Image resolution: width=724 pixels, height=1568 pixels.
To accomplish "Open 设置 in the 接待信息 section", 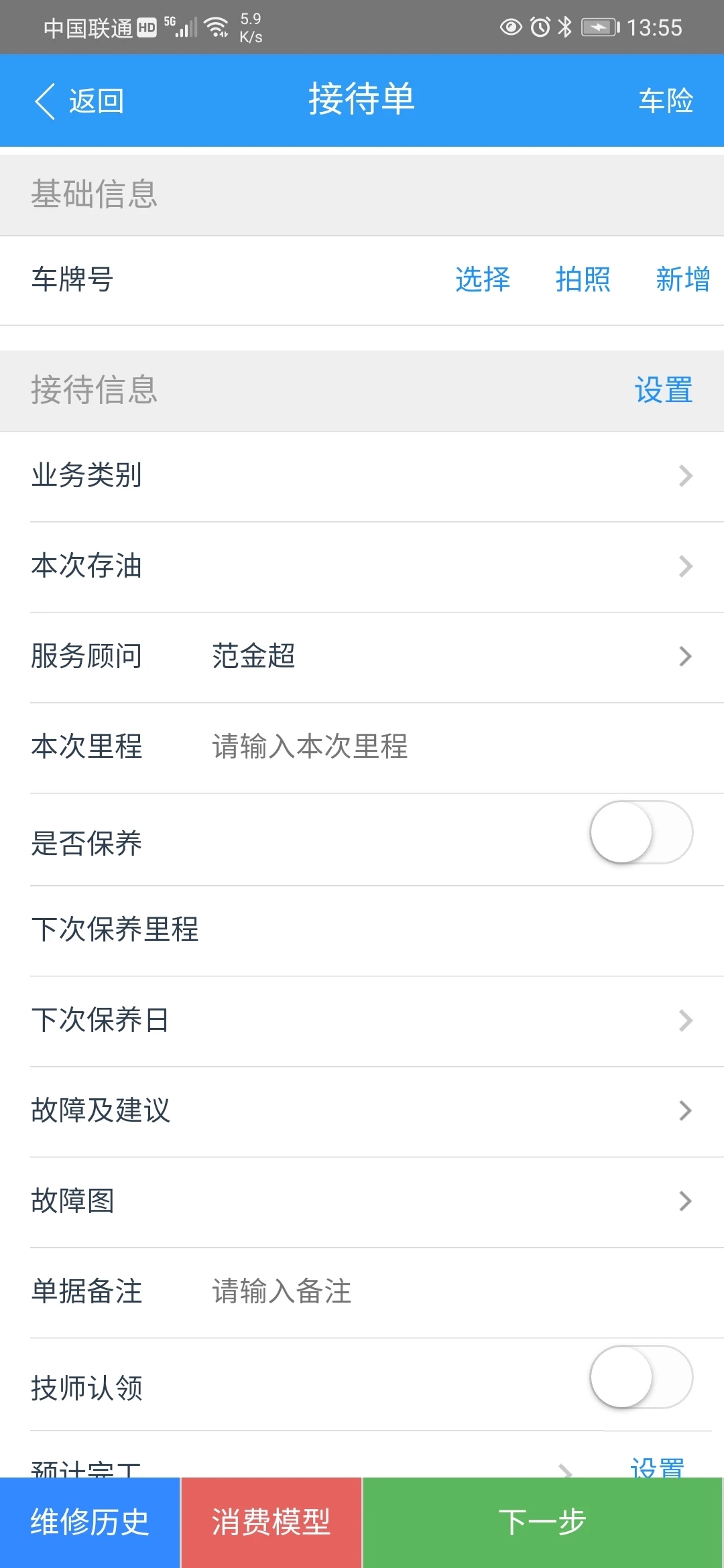I will pyautogui.click(x=663, y=391).
